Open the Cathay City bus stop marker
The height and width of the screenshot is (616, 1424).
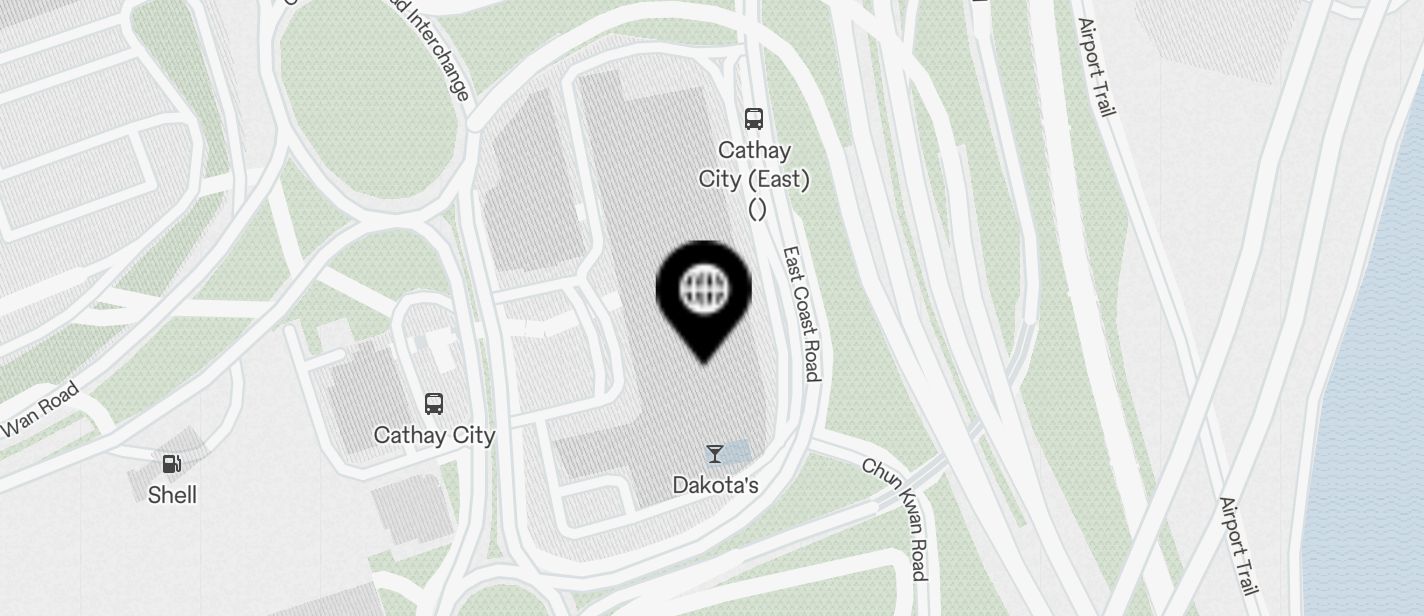click(434, 404)
